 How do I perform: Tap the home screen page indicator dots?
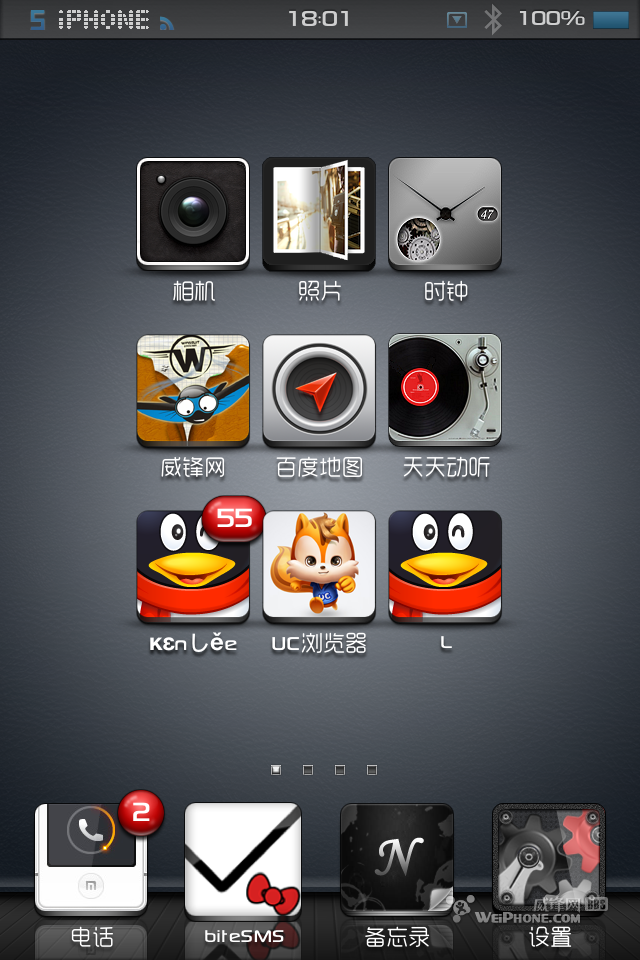click(323, 770)
